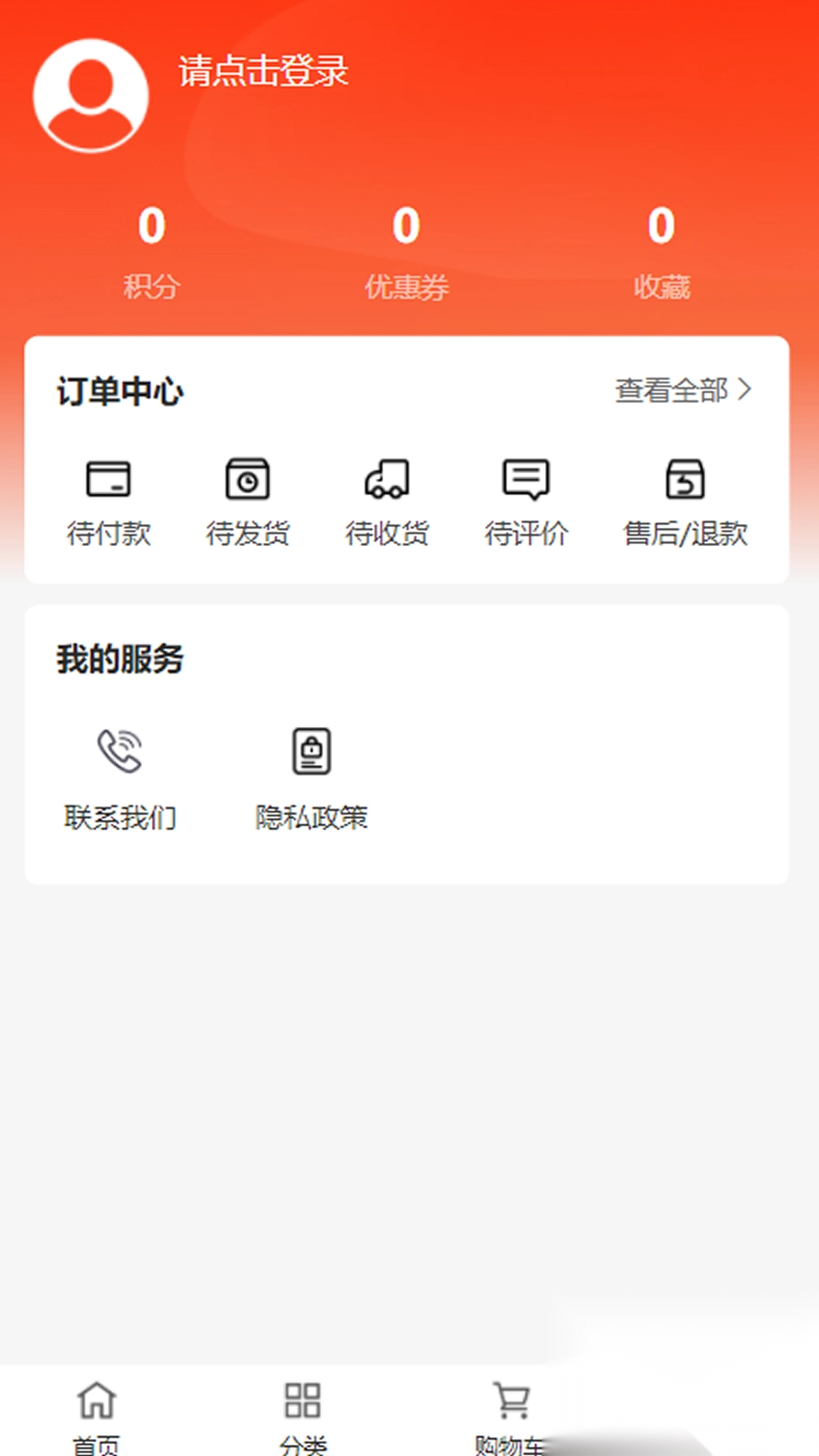Open 待发货 pending shipment orders

(248, 478)
